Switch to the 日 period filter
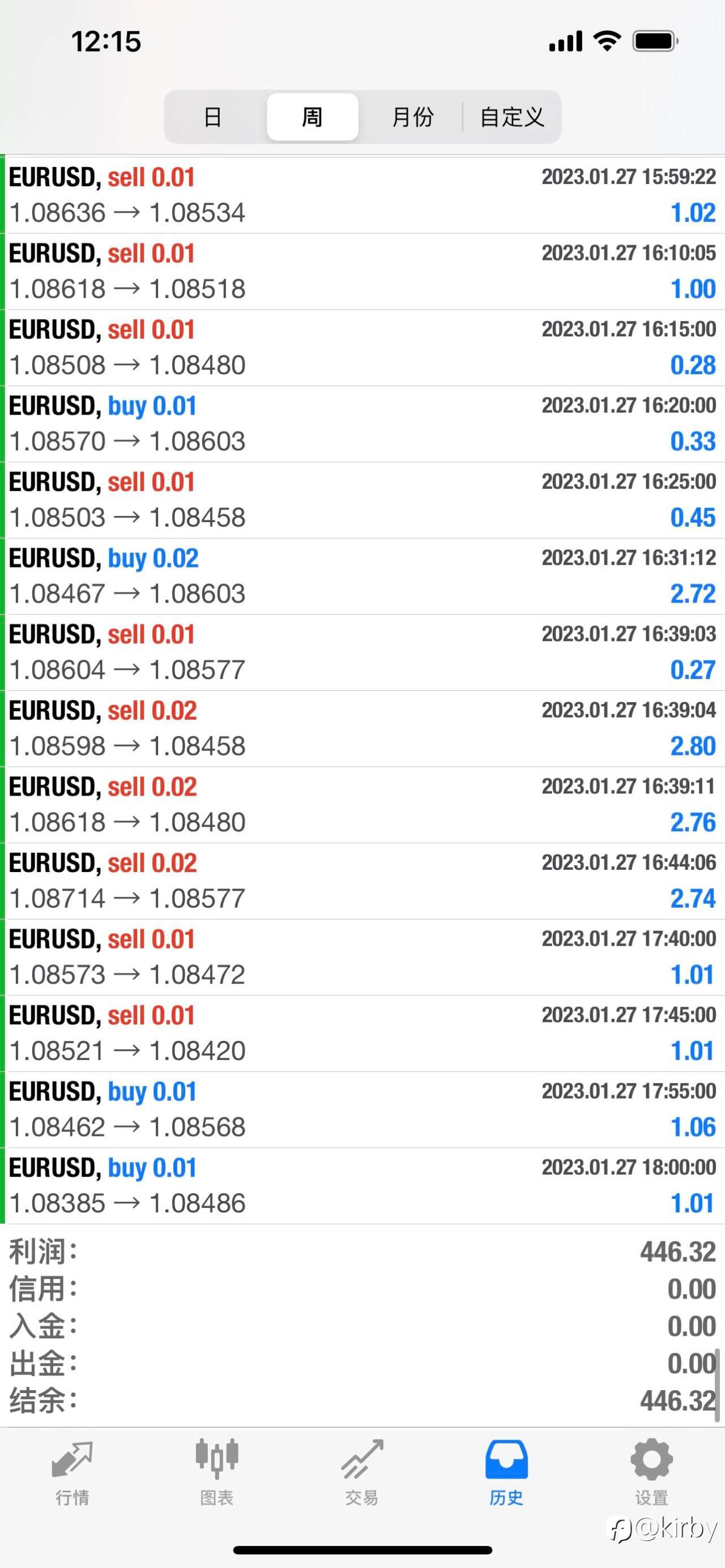 click(x=213, y=117)
